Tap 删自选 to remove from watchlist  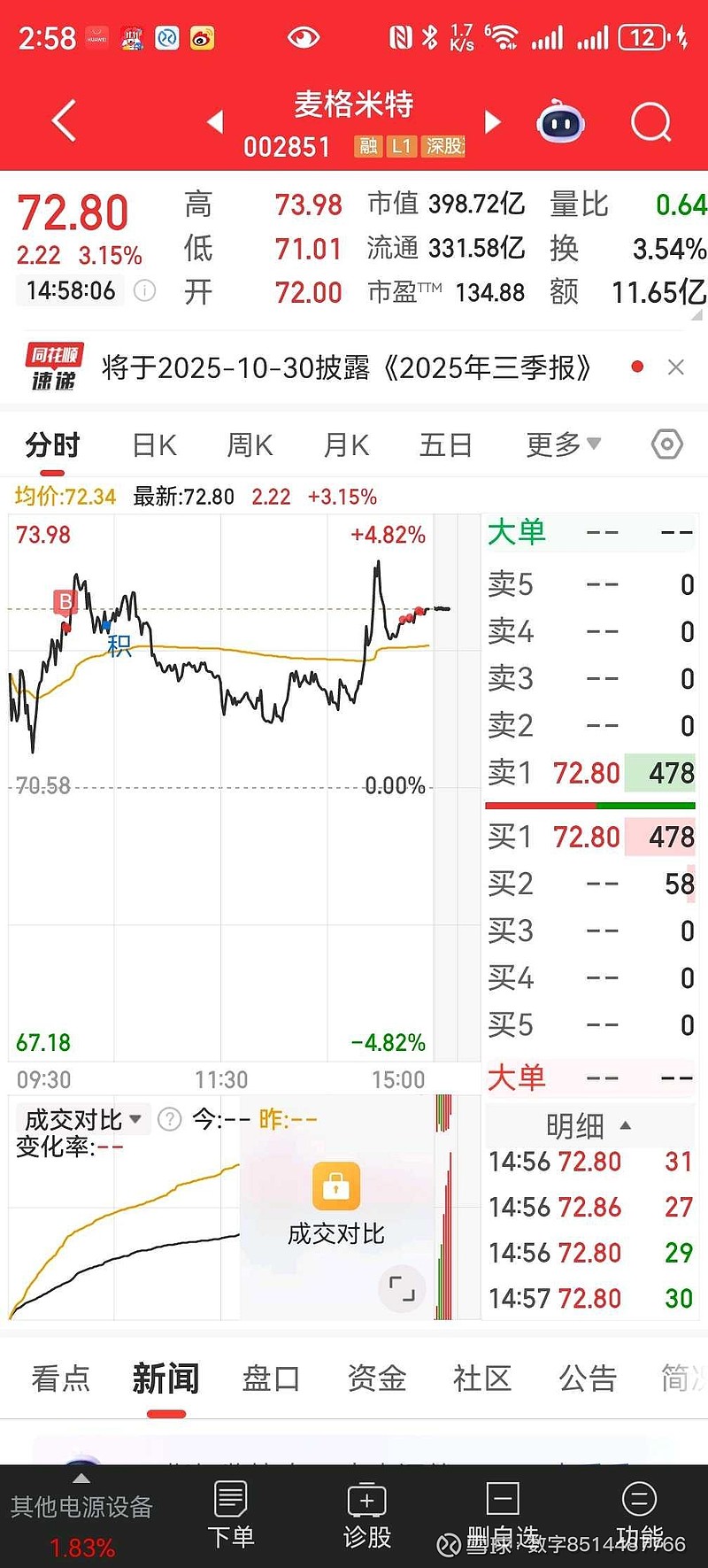coord(502,1514)
